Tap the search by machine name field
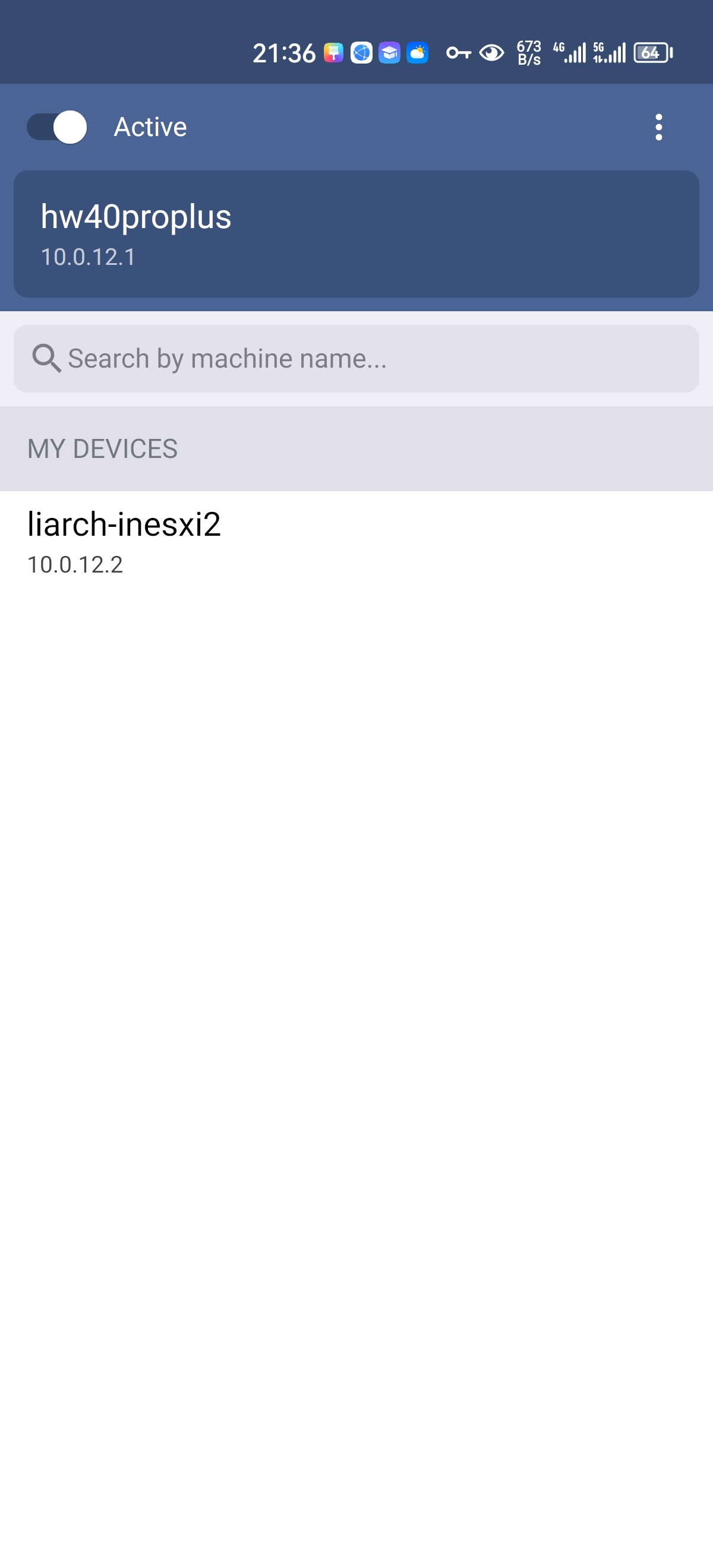Viewport: 713px width, 1568px height. tap(356, 359)
